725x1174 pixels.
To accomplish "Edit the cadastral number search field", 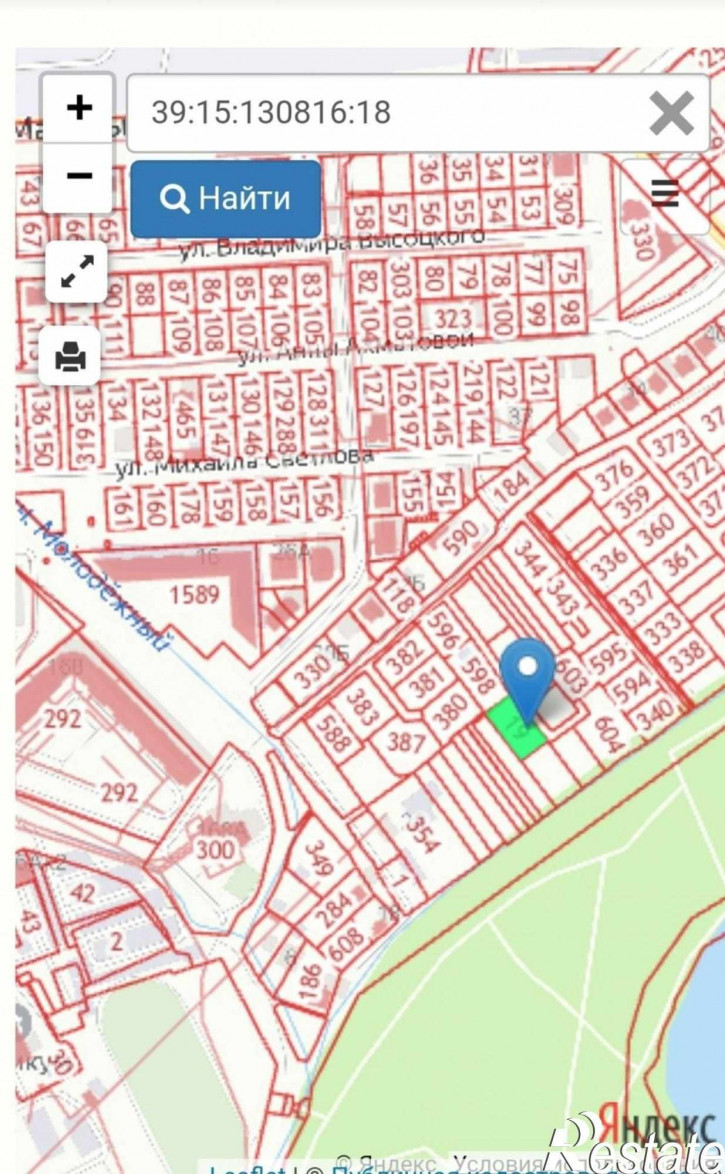I will 380,112.
